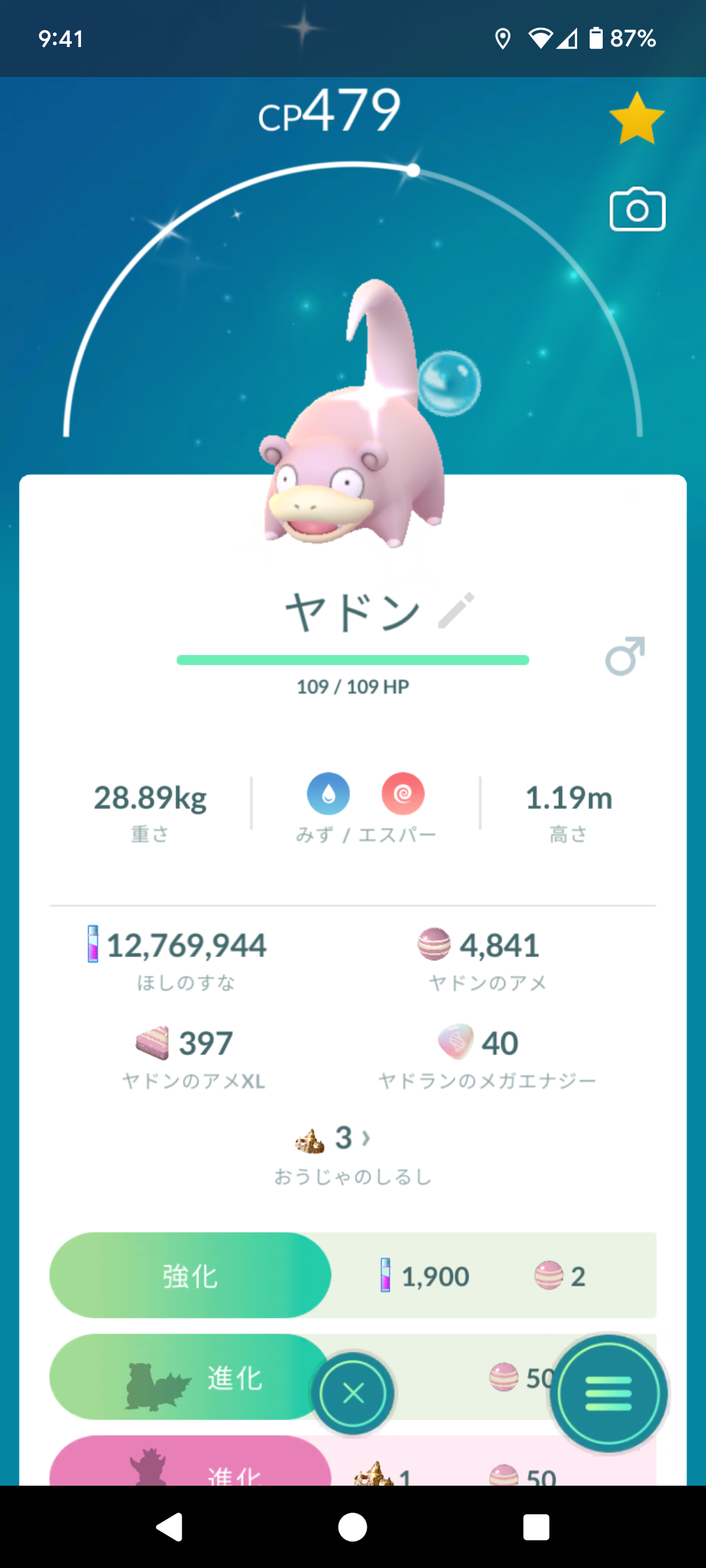
Task: Open the round menu button
Action: pos(609,1394)
